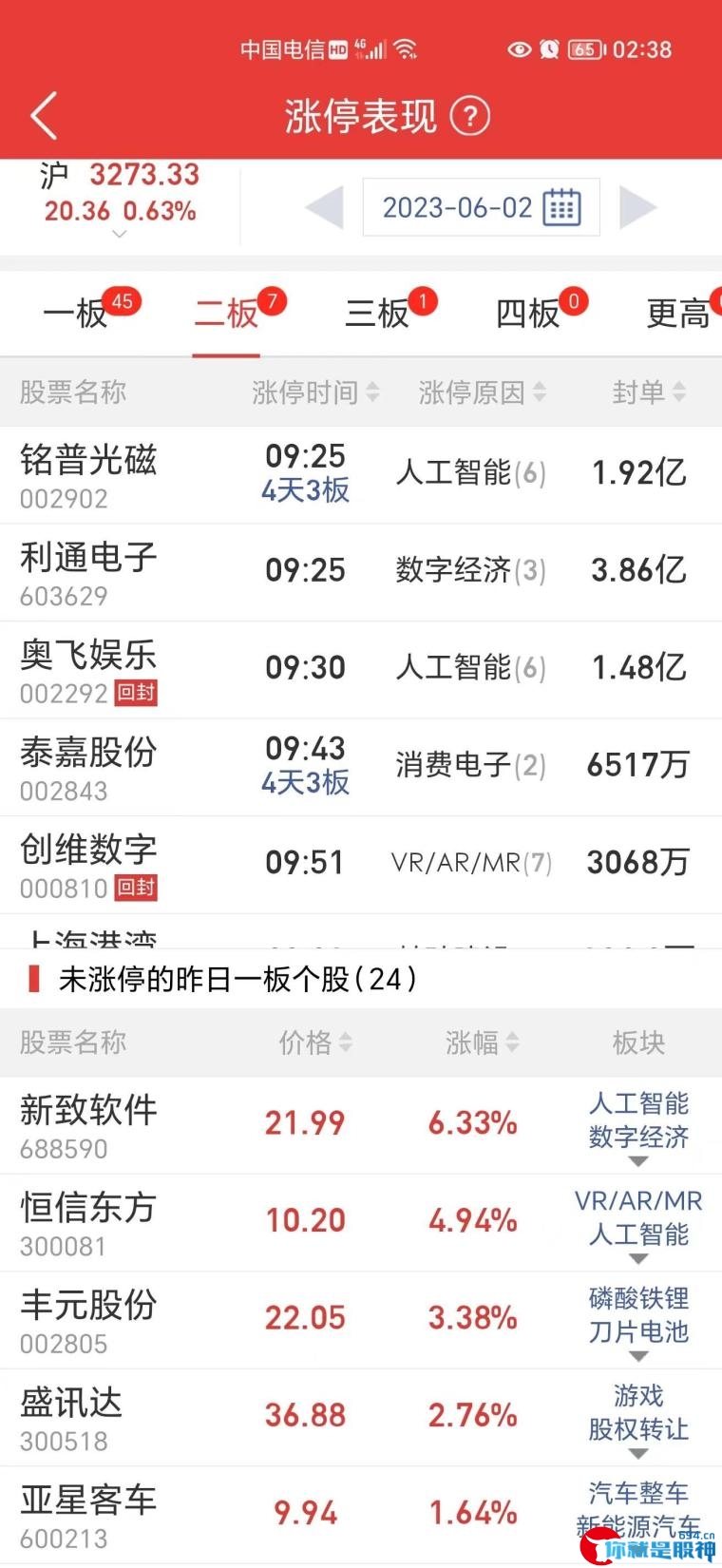
Task: Go to the previous trading day
Action: coord(324,207)
